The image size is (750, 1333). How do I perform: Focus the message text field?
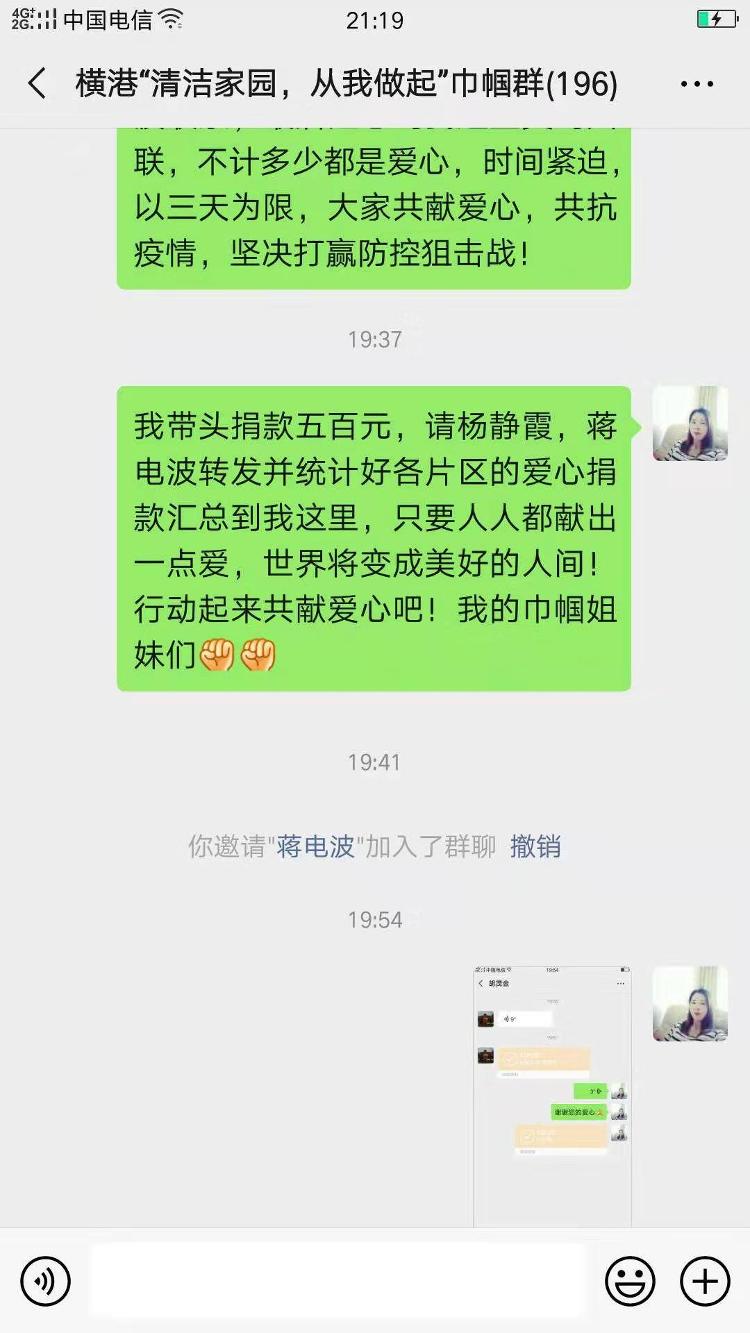(337, 1280)
